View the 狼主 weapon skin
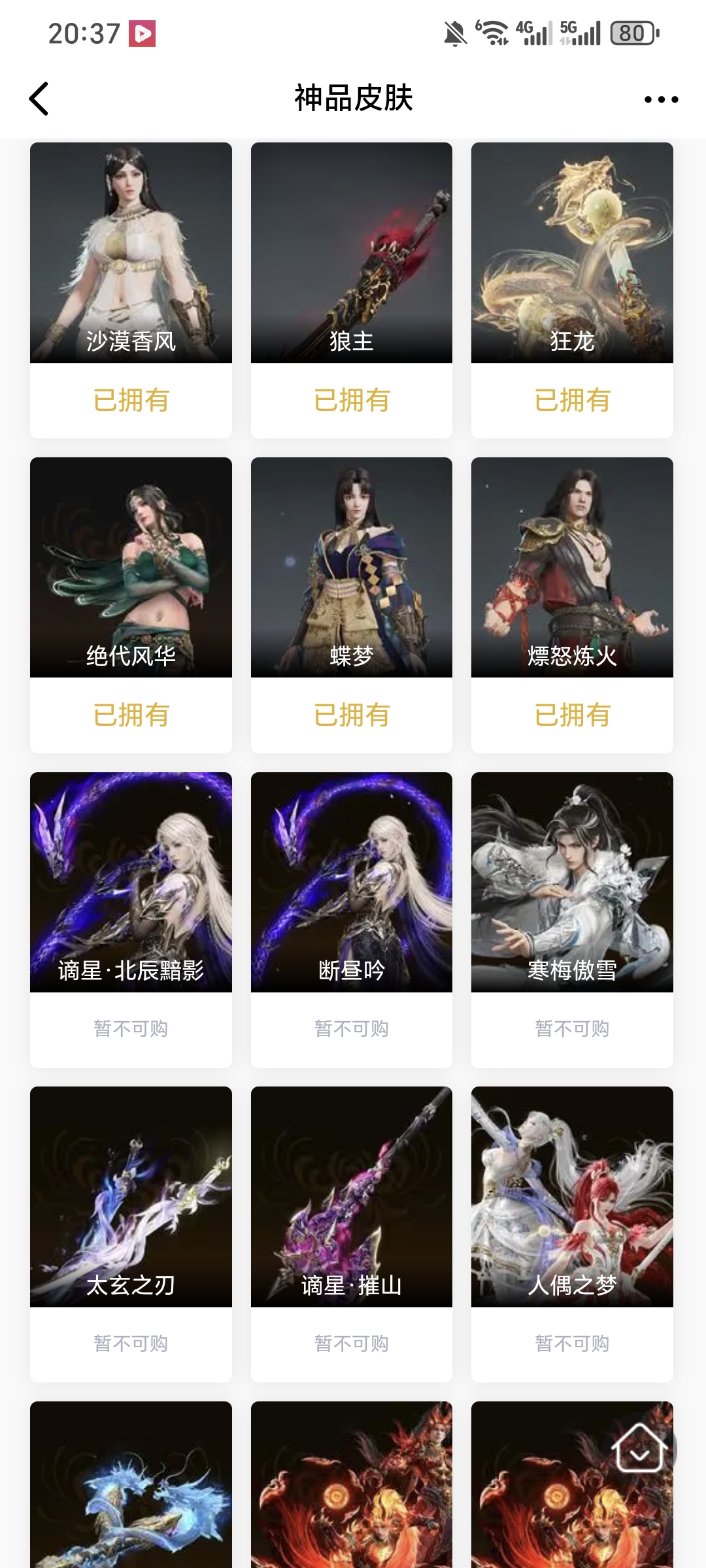The width and height of the screenshot is (706, 1568). coord(352,253)
